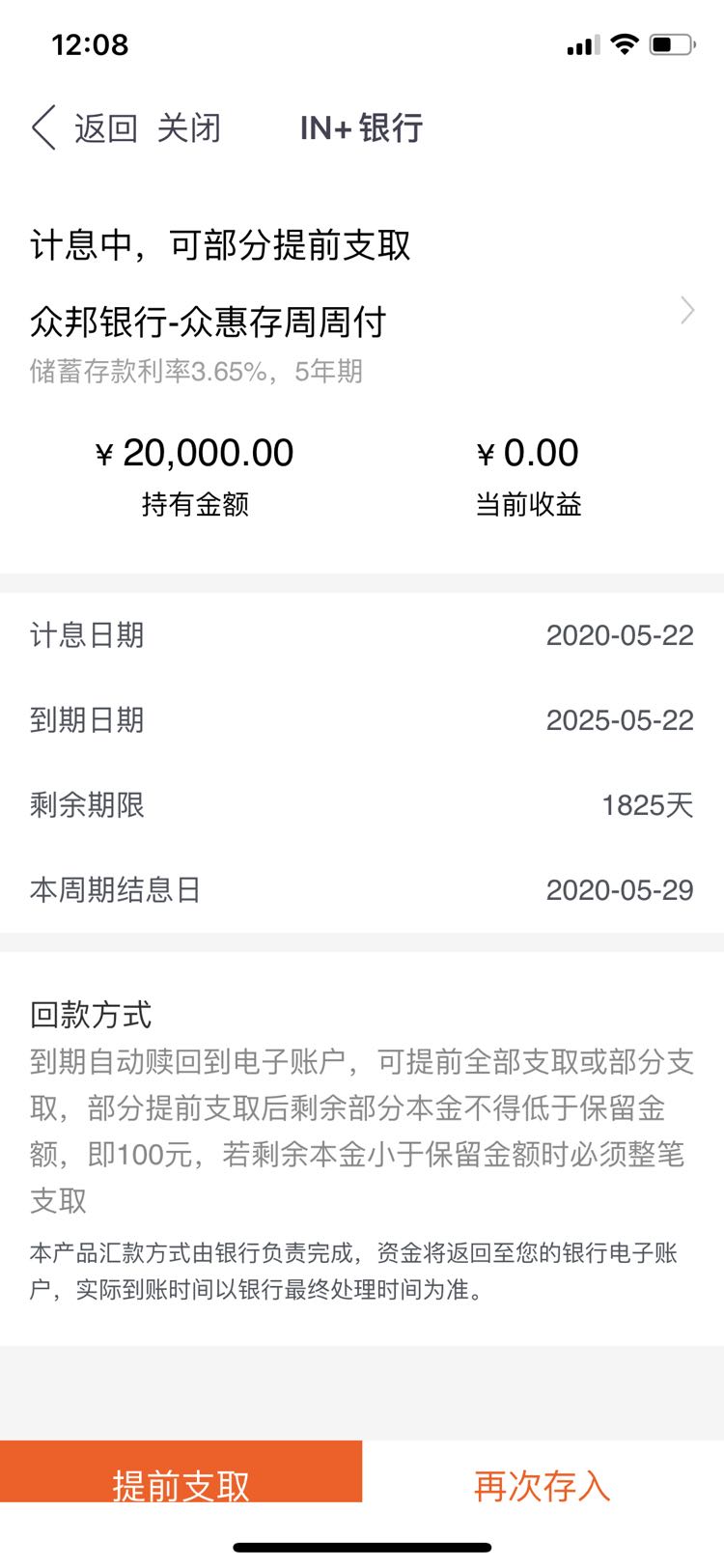Screen dimensions: 724x1568
Task: Close the page via 关闭
Action: point(189,127)
